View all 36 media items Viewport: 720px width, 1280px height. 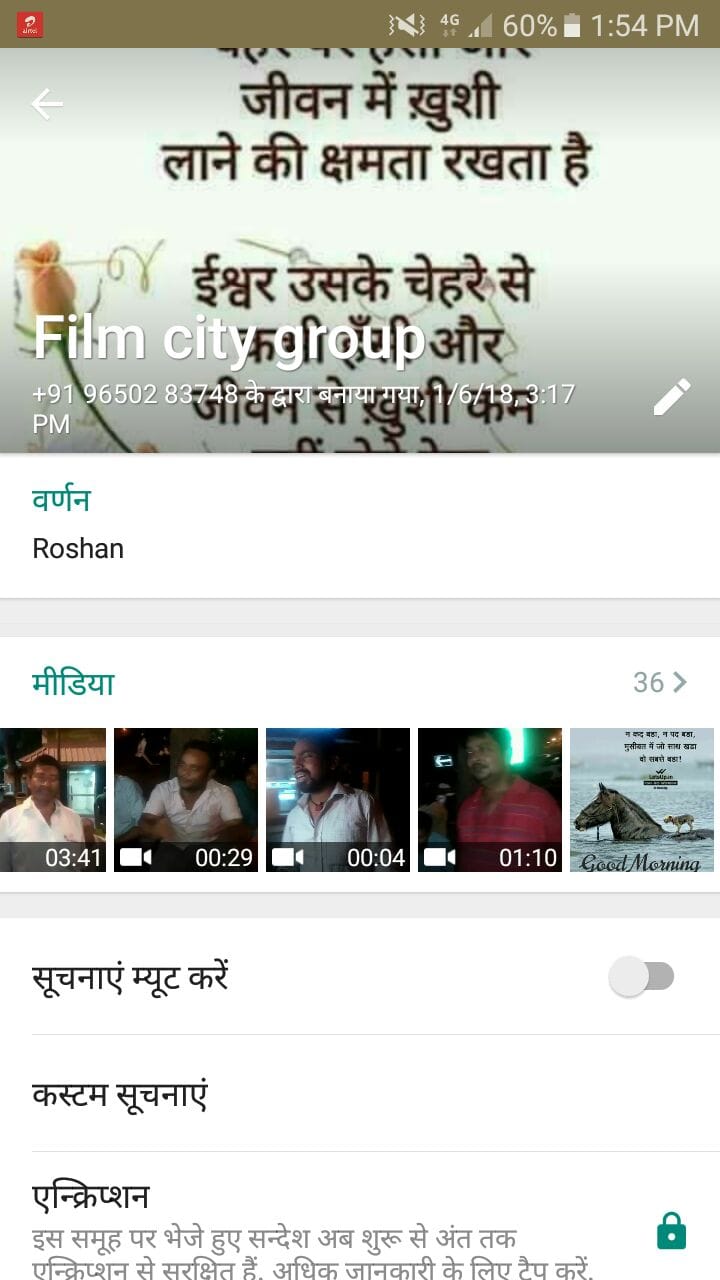point(660,683)
